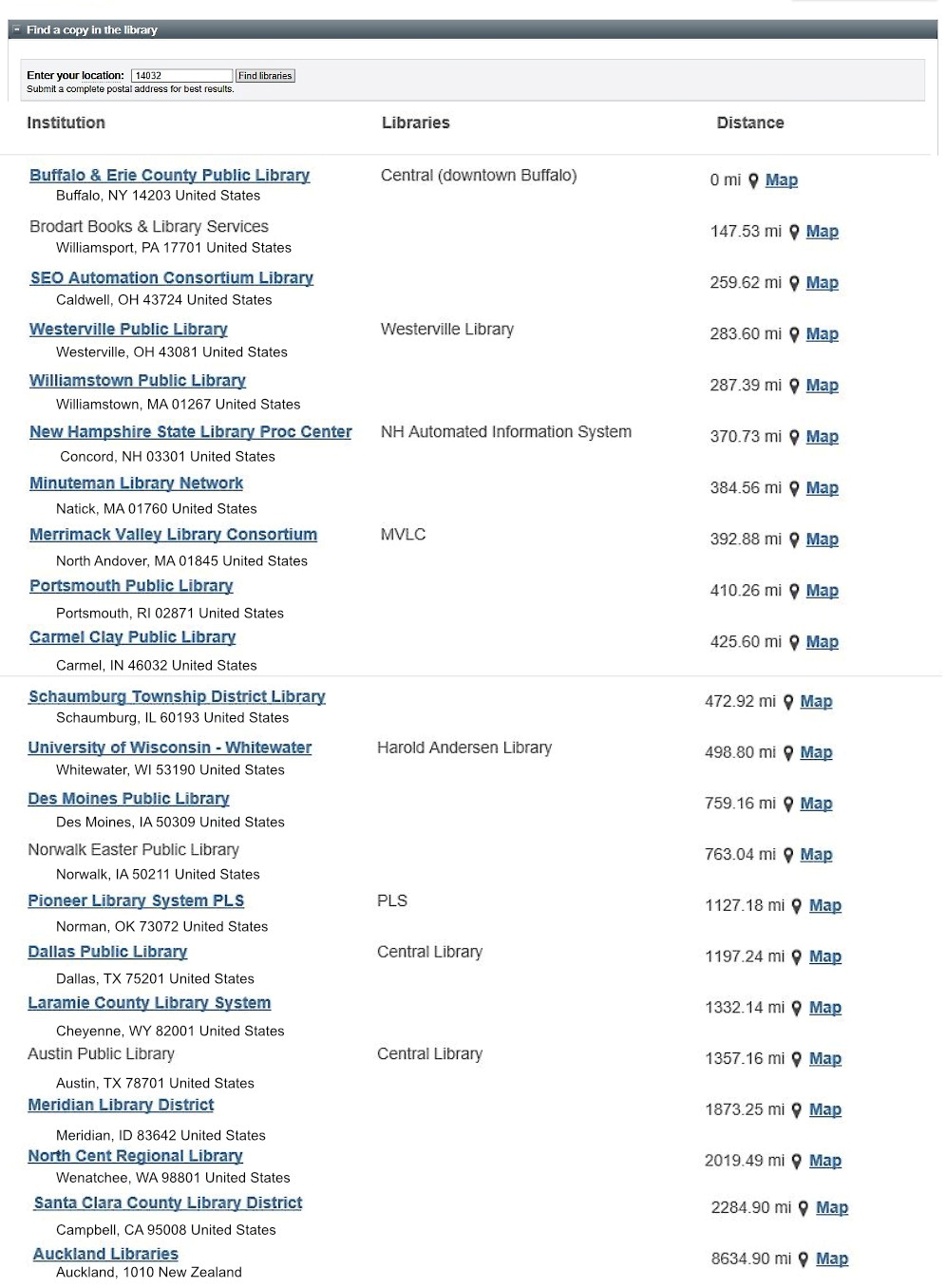Open Pioneer Library System PLS link
946x1288 pixels.
(136, 900)
